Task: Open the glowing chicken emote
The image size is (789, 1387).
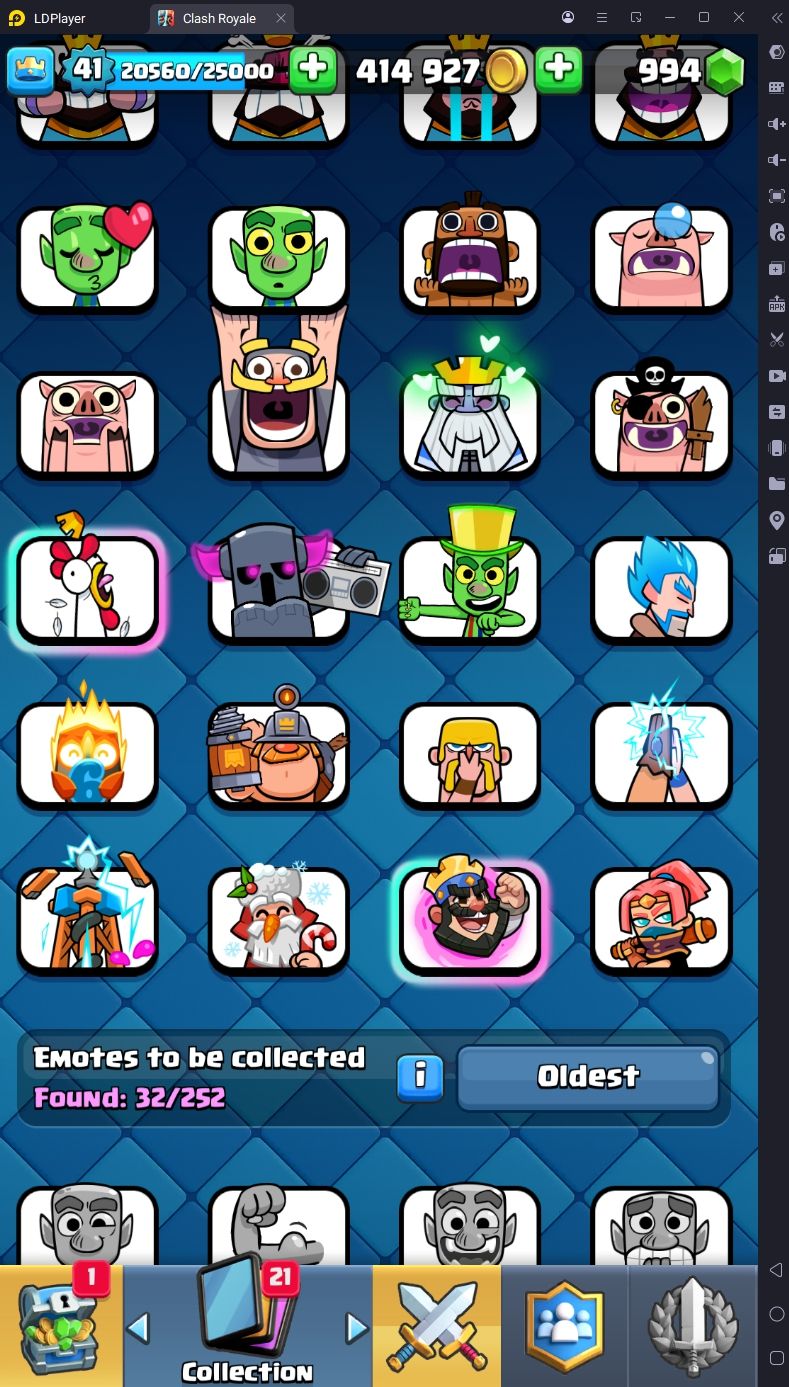Action: point(88,589)
